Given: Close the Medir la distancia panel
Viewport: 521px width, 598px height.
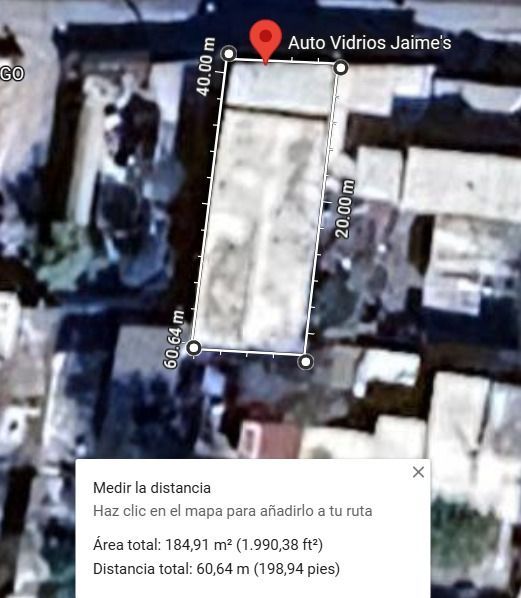Looking at the screenshot, I should pos(418,472).
